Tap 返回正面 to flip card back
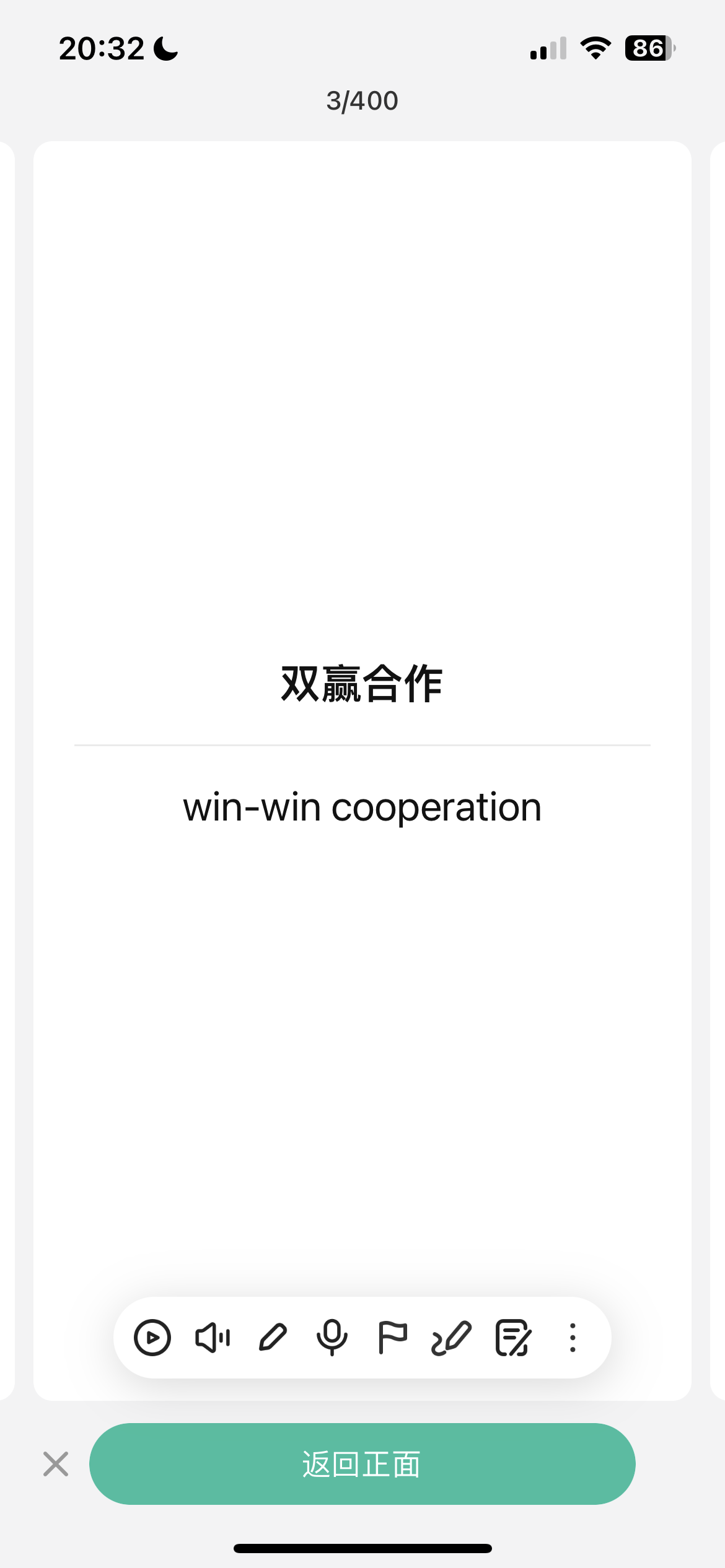 [x=362, y=1464]
